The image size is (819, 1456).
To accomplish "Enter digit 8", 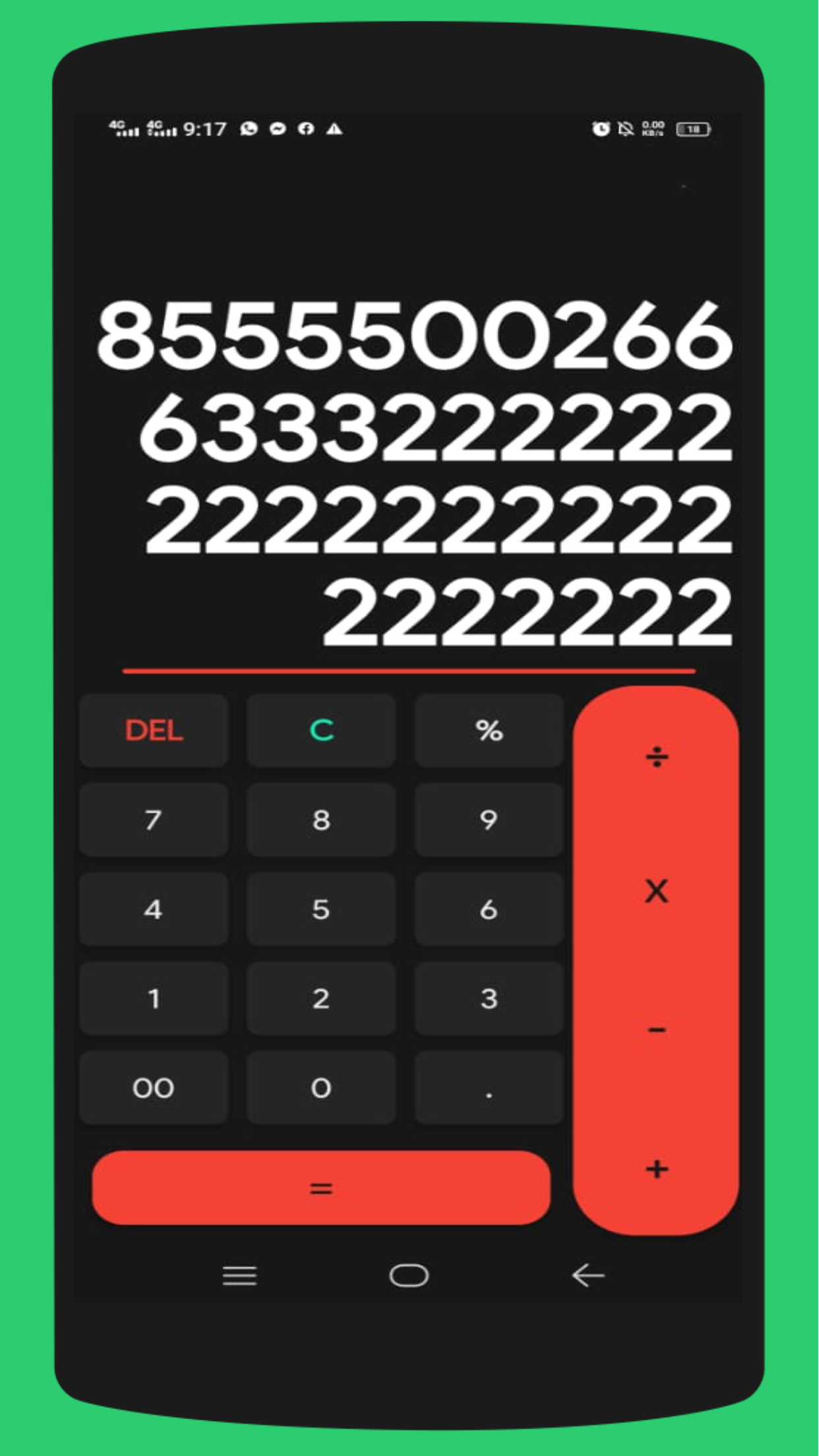I will click(x=321, y=820).
